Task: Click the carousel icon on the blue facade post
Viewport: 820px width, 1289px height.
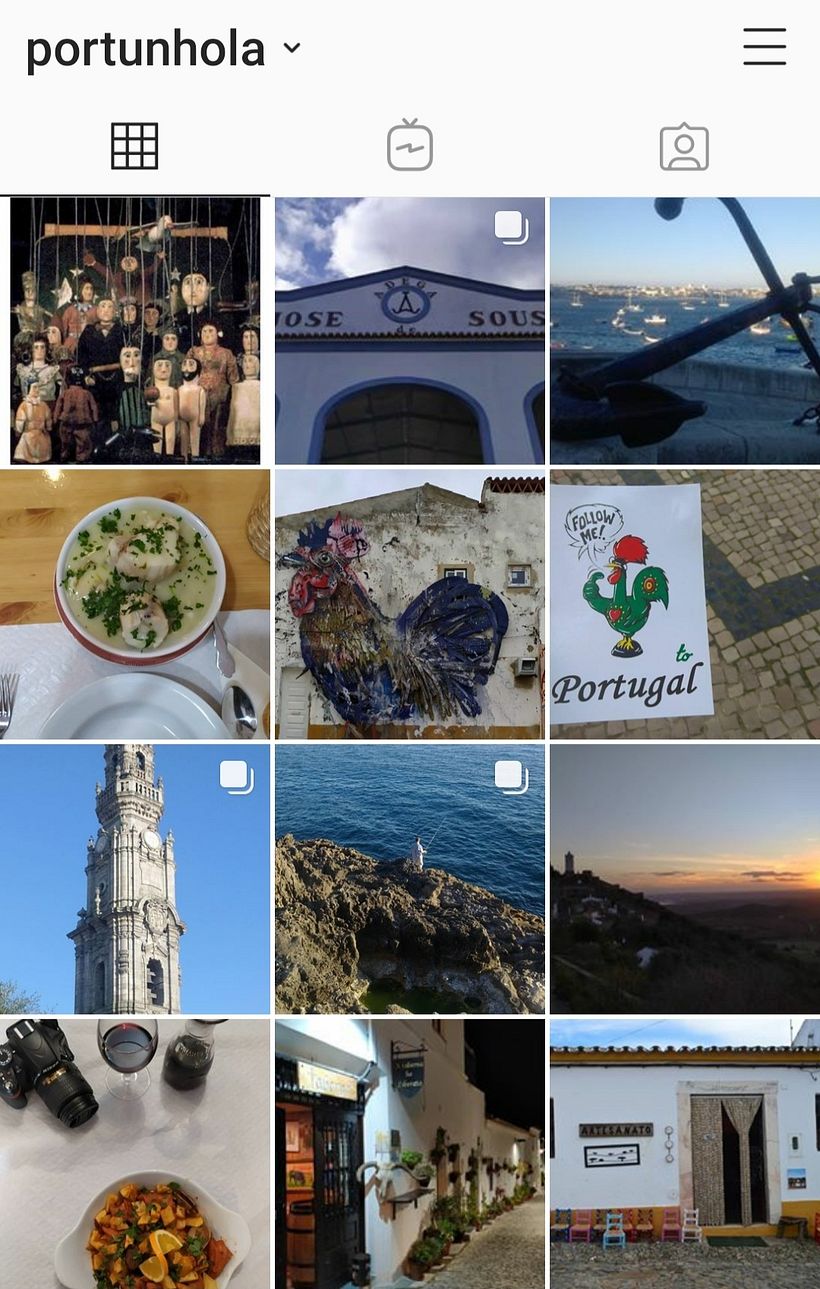Action: 510,228
